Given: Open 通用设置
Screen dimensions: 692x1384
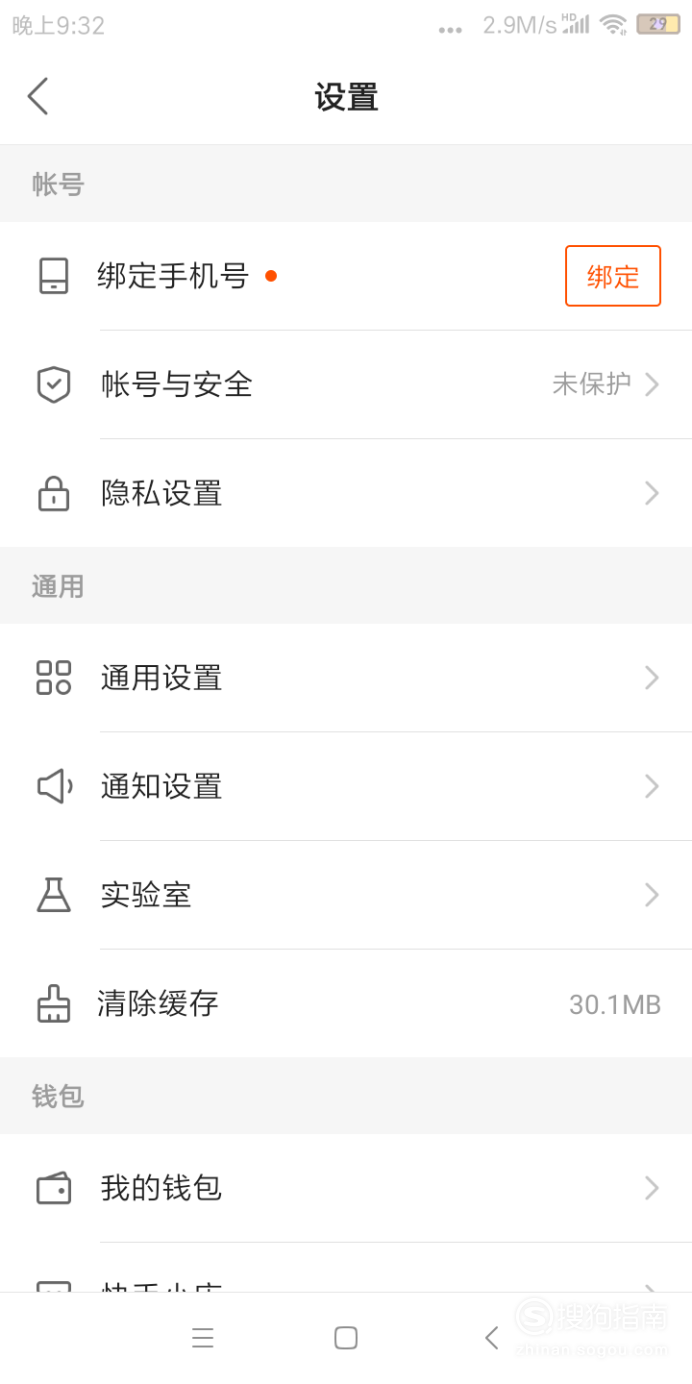Looking at the screenshot, I should tap(346, 678).
